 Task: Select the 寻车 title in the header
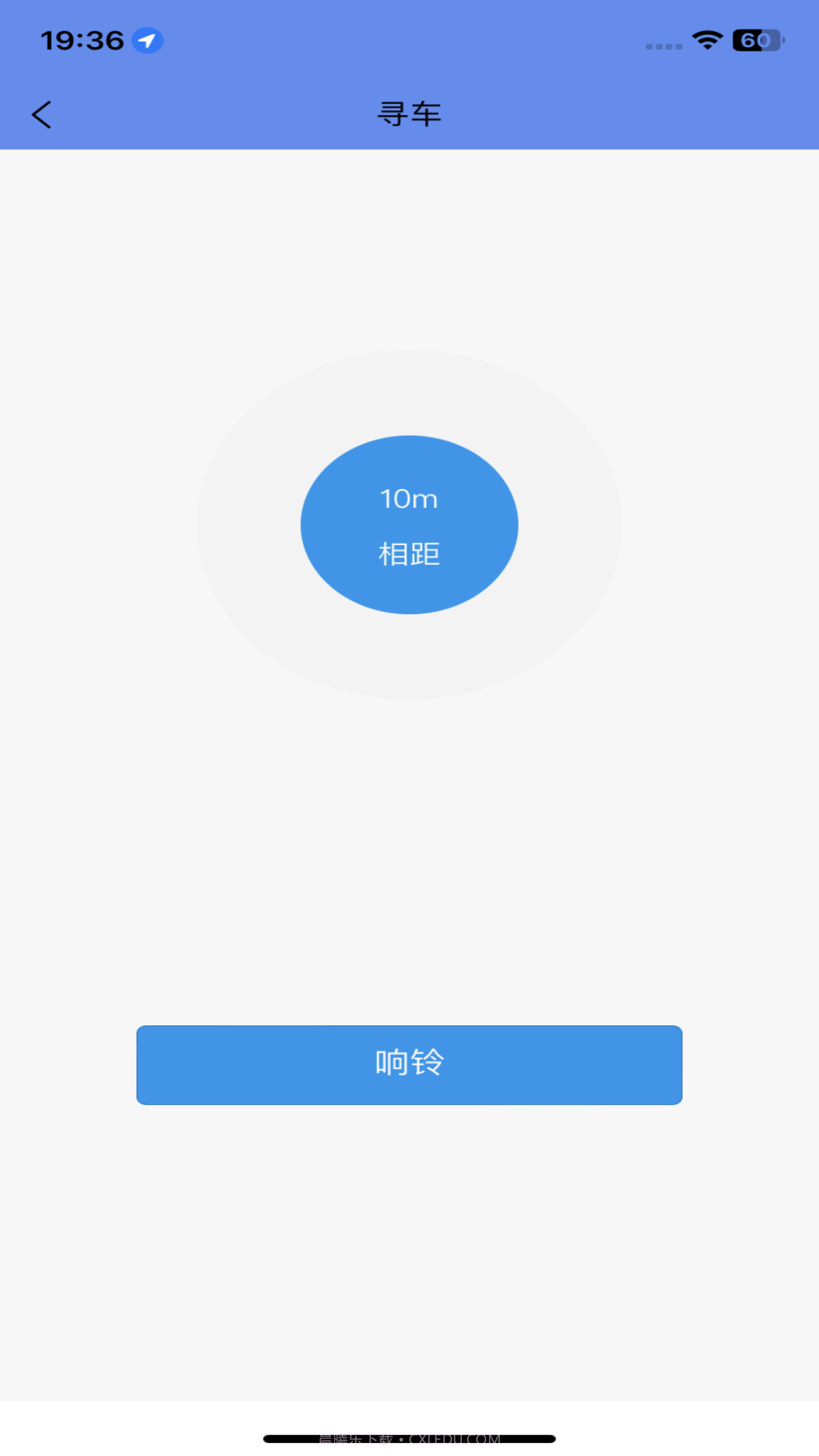coord(409,114)
